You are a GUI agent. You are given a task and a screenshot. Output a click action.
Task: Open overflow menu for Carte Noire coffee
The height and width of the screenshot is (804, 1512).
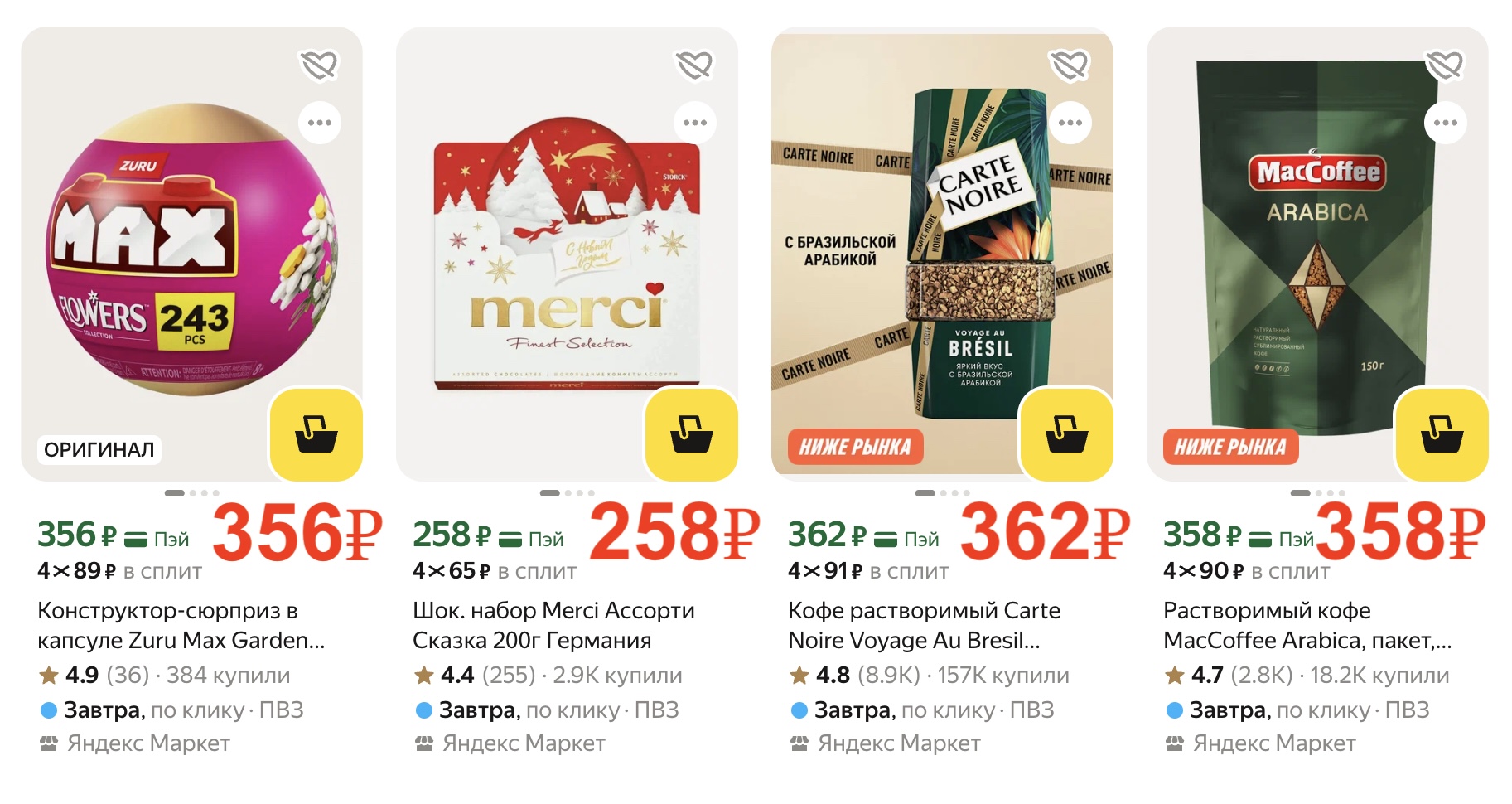[x=1070, y=123]
